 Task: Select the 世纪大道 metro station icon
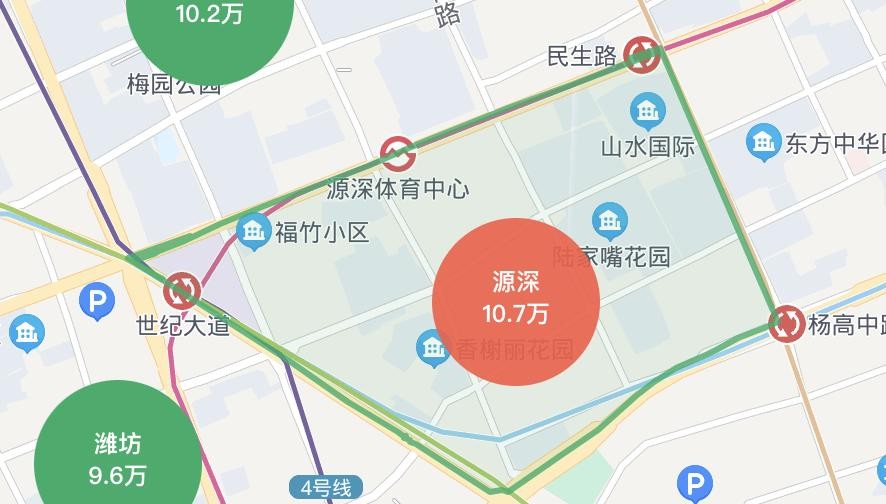(182, 292)
